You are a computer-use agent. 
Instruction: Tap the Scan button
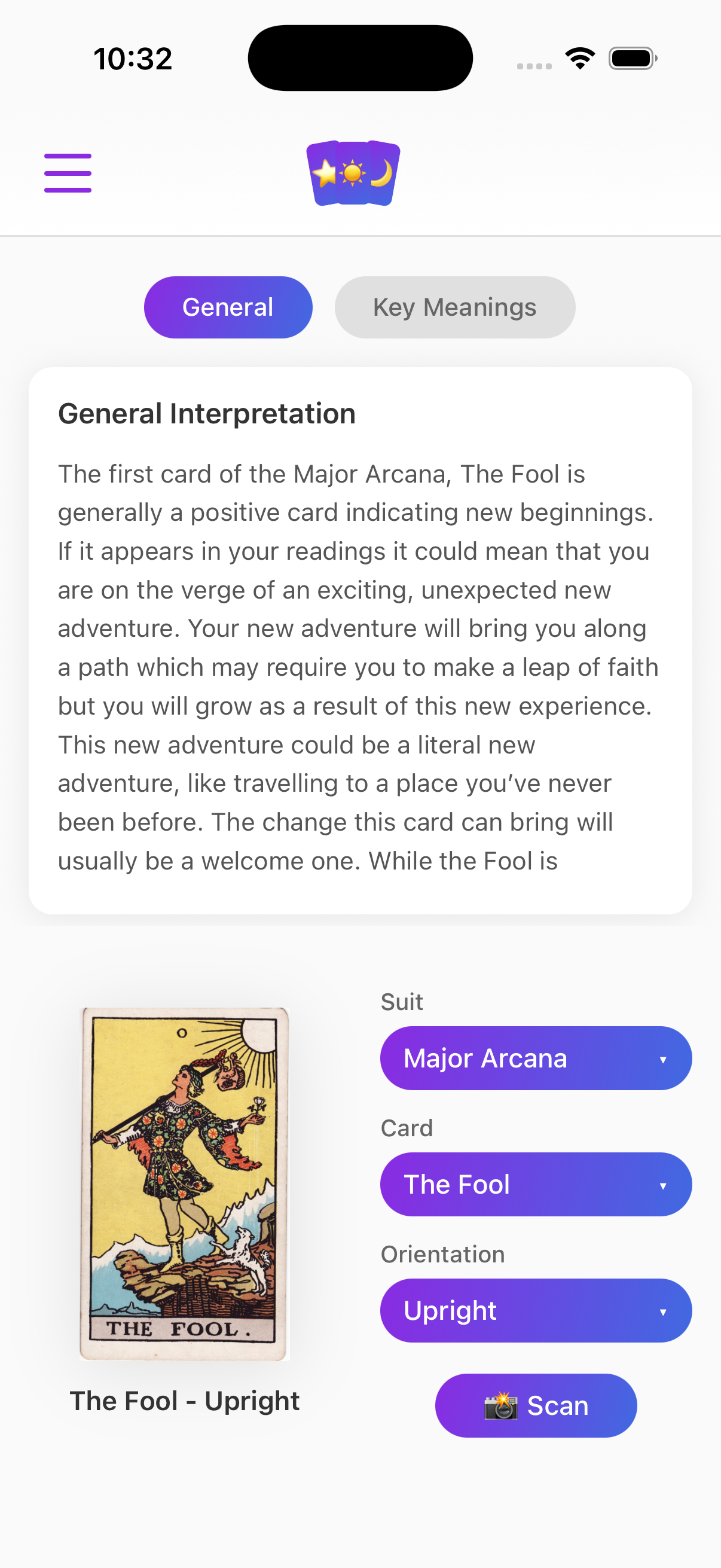[536, 1405]
